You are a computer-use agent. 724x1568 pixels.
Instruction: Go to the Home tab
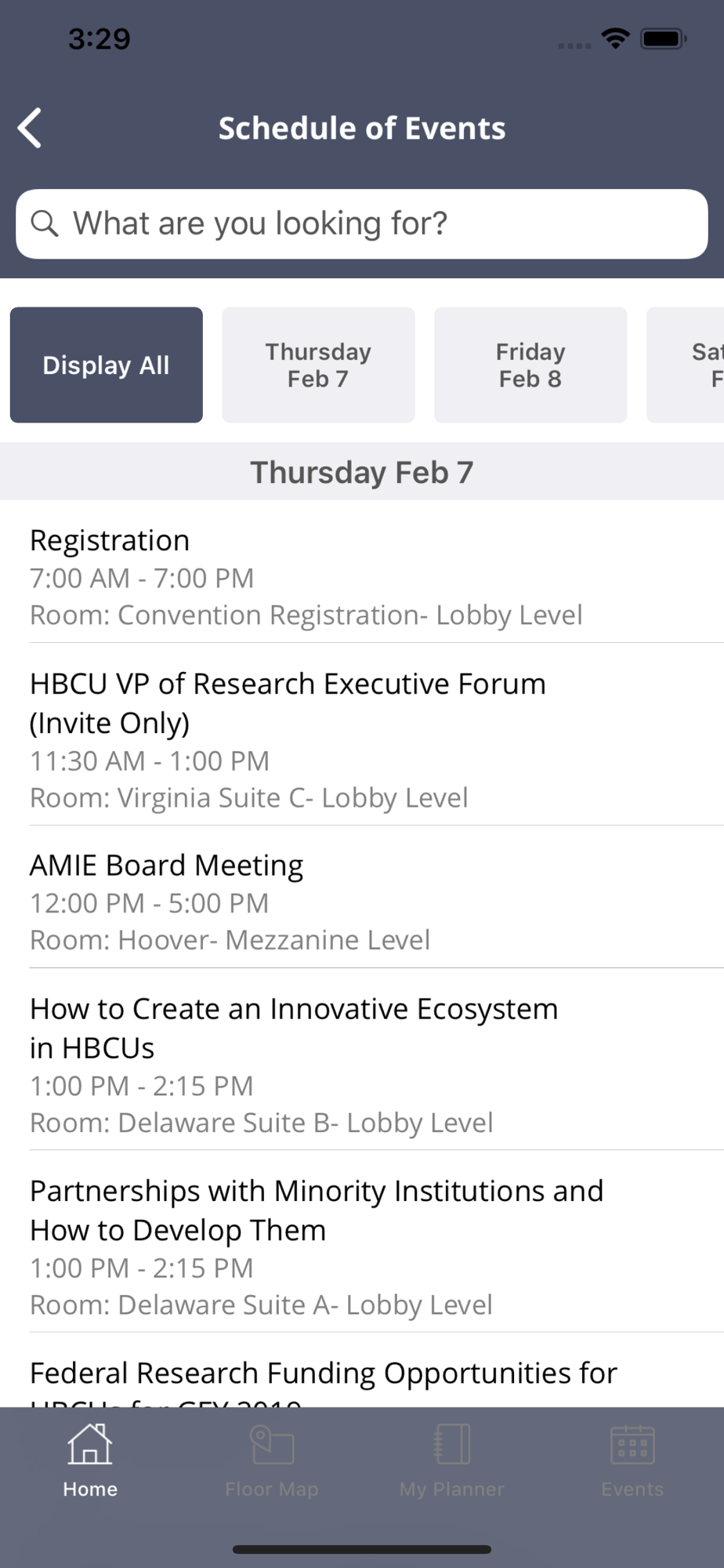tap(90, 1461)
